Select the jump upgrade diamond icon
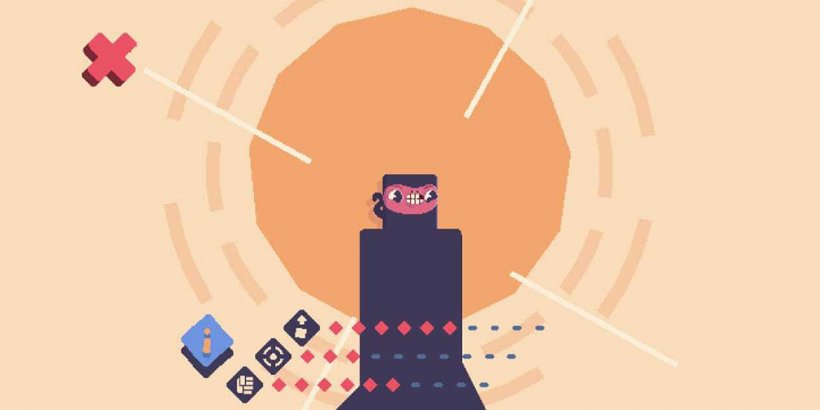820x410 pixels. click(x=301, y=326)
